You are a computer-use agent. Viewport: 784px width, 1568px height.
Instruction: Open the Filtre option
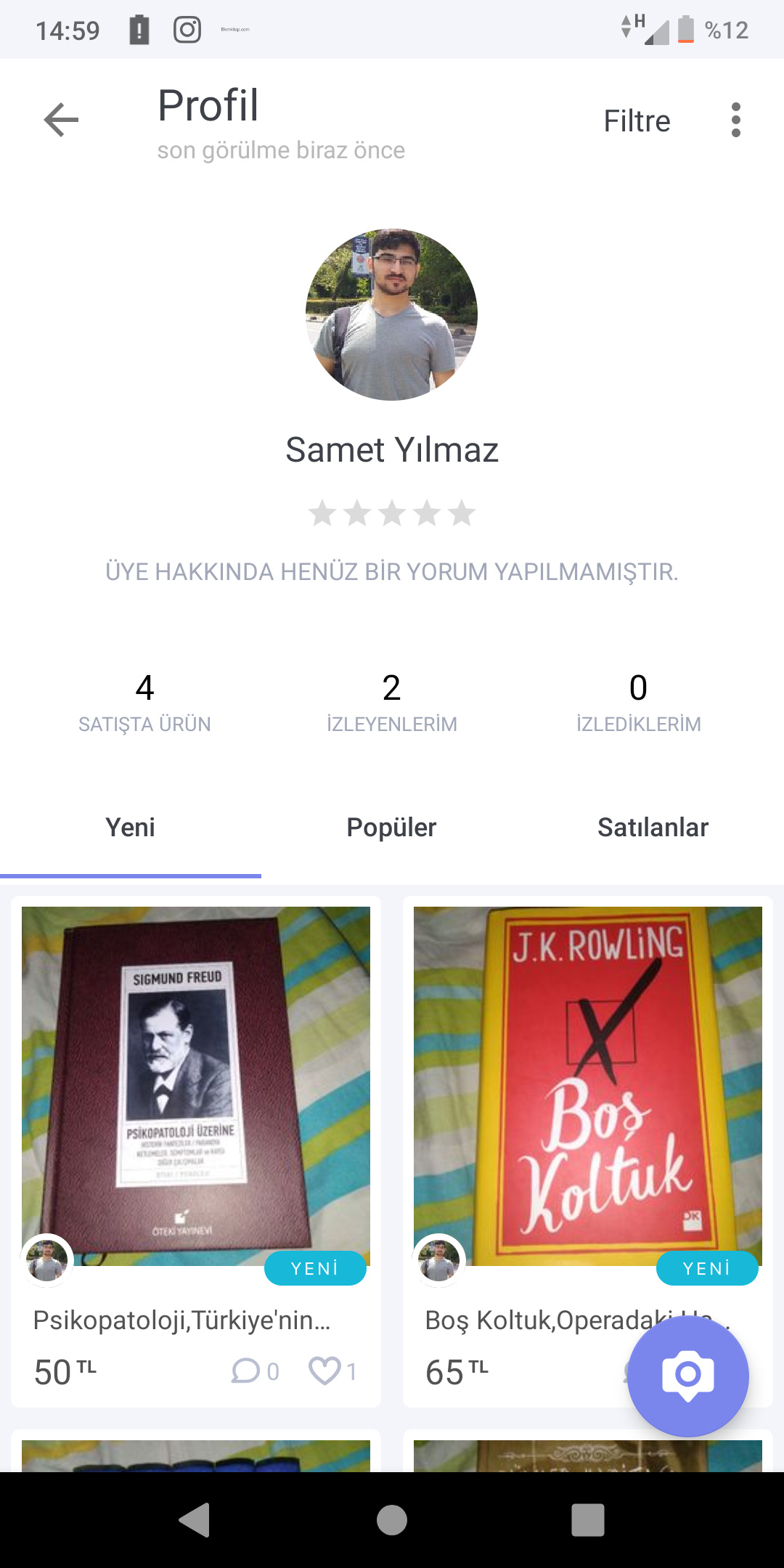tap(637, 121)
